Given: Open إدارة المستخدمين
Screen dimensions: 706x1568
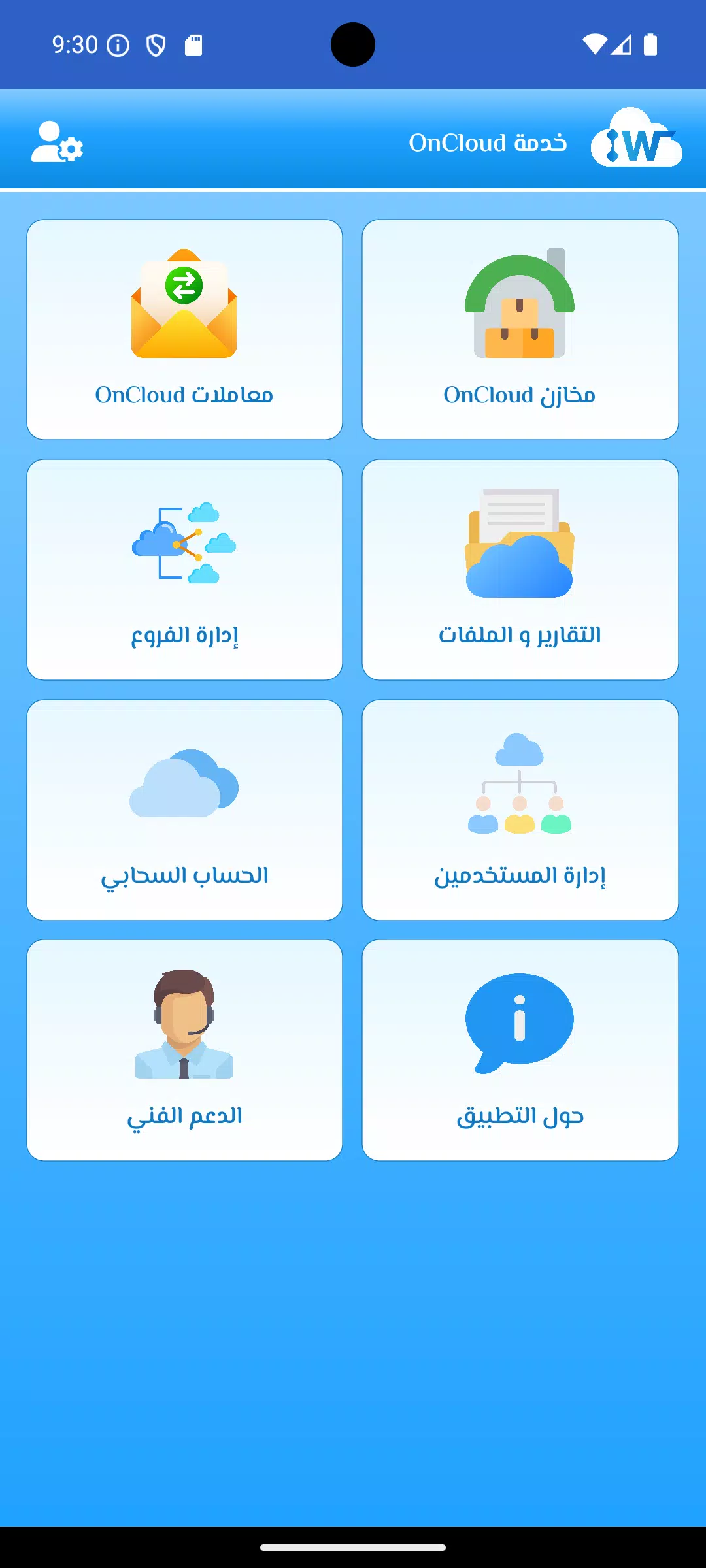Looking at the screenshot, I should (x=520, y=809).
